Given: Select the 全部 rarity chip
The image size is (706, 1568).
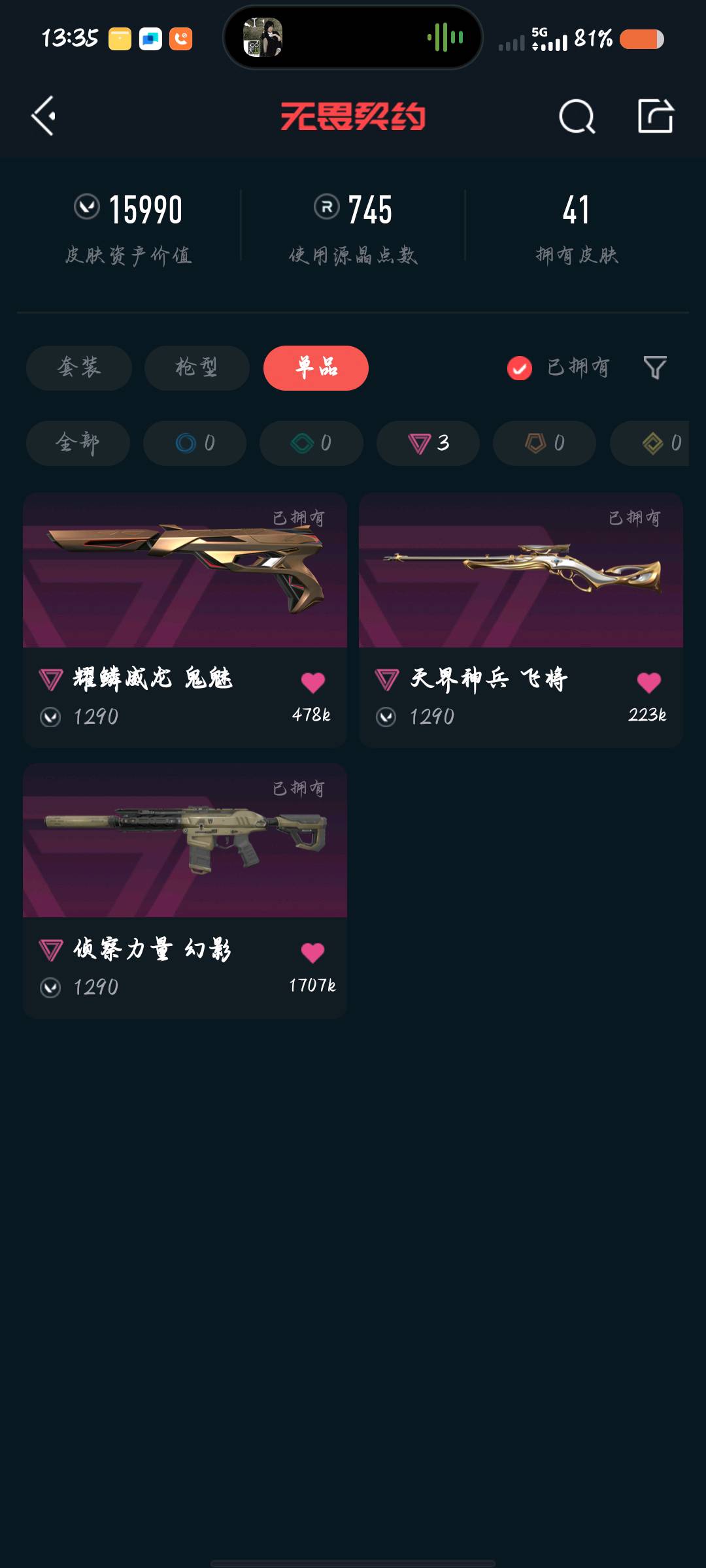Looking at the screenshot, I should 78,443.
